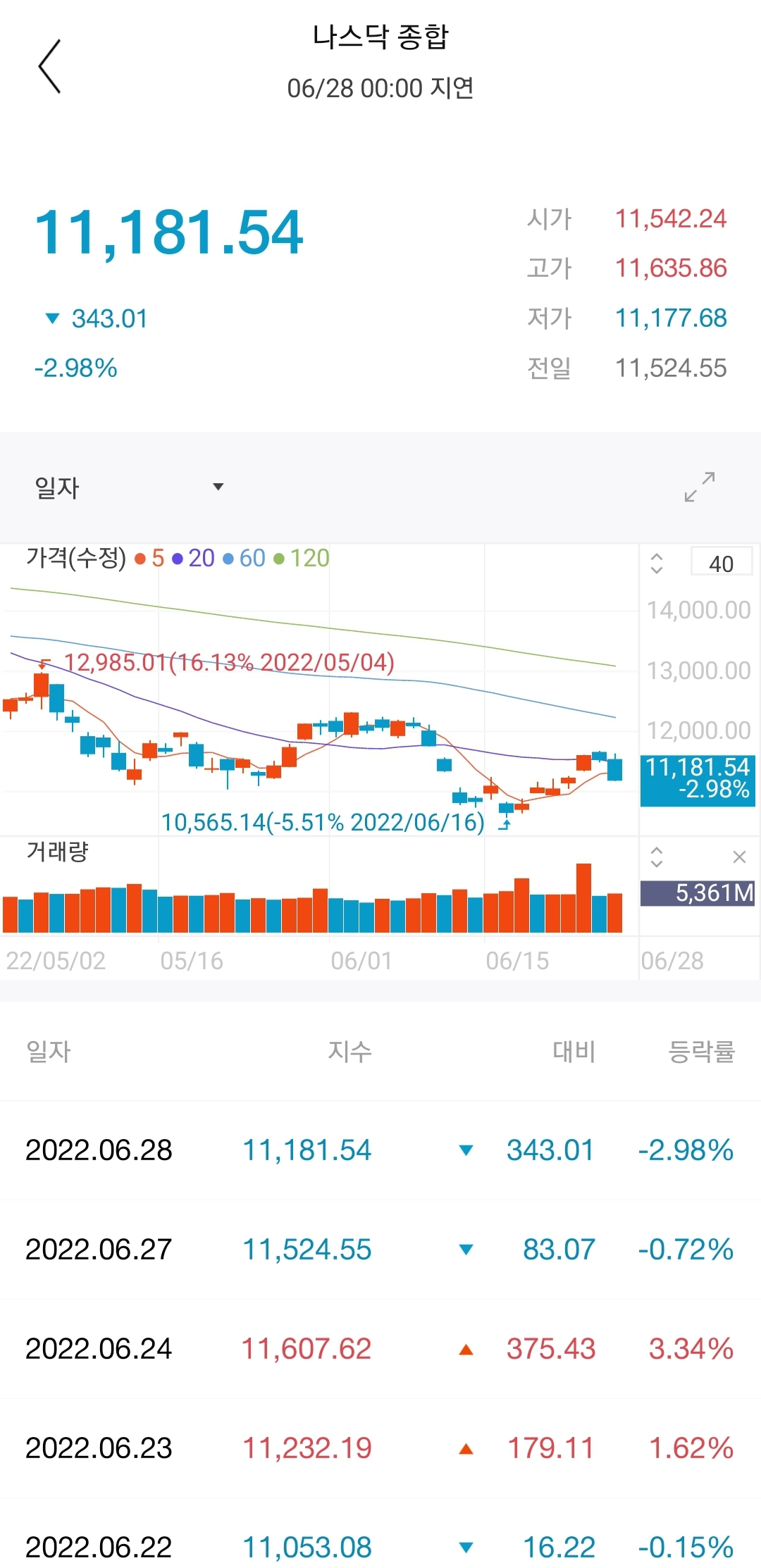Edit the candle count field showing 40
This screenshot has width=761, height=1568.
tap(721, 563)
